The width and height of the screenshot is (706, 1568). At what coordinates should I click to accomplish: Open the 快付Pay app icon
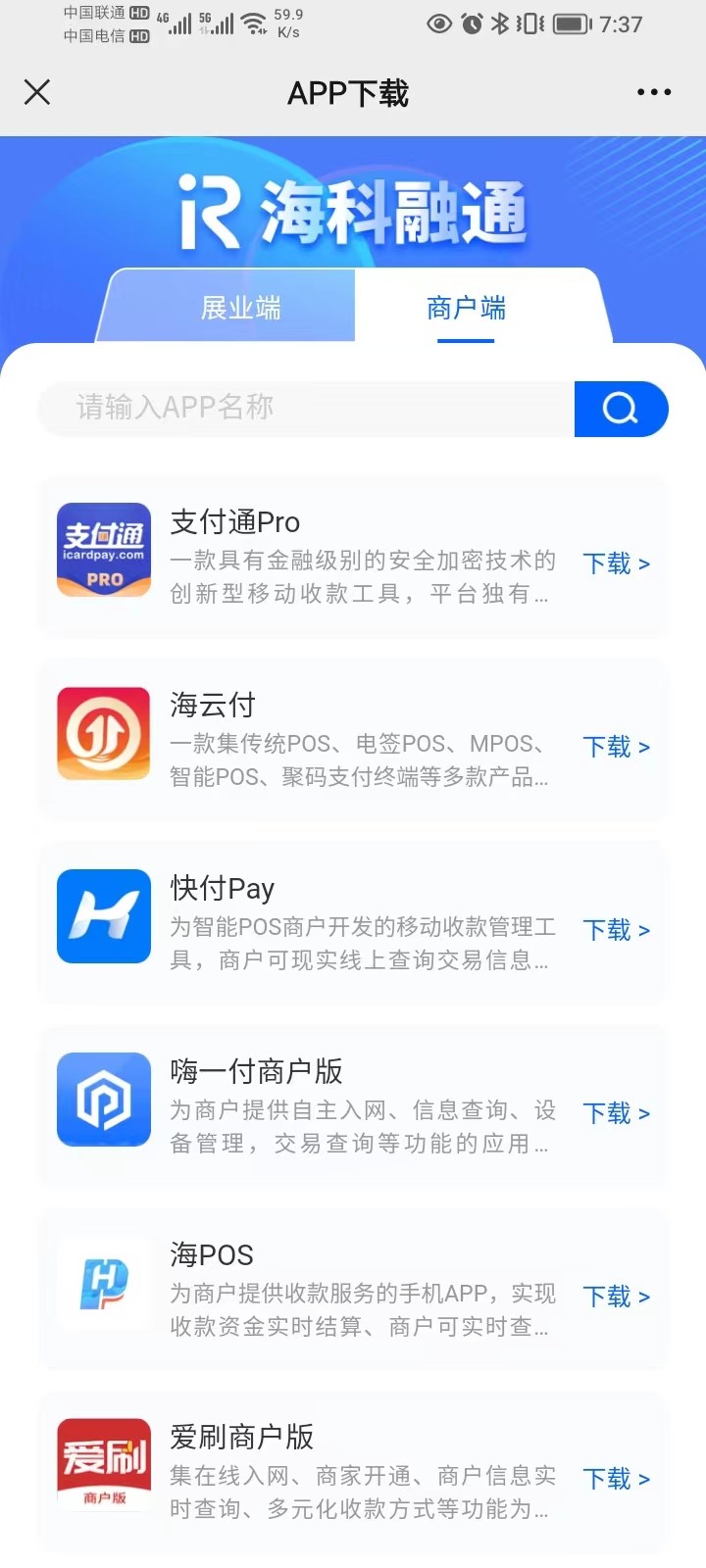click(x=104, y=916)
